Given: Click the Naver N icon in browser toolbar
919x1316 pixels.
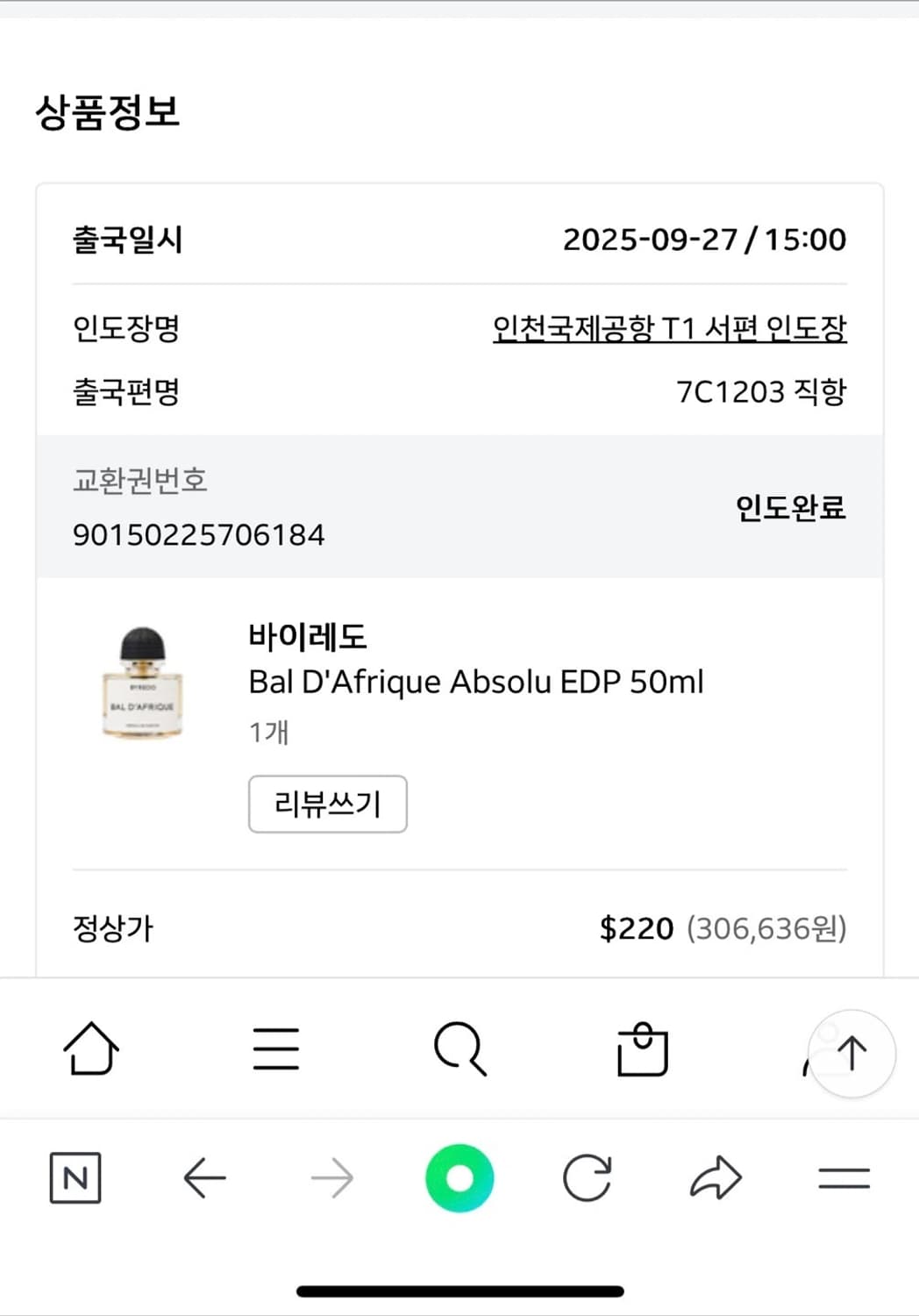Looking at the screenshot, I should pos(75,1178).
